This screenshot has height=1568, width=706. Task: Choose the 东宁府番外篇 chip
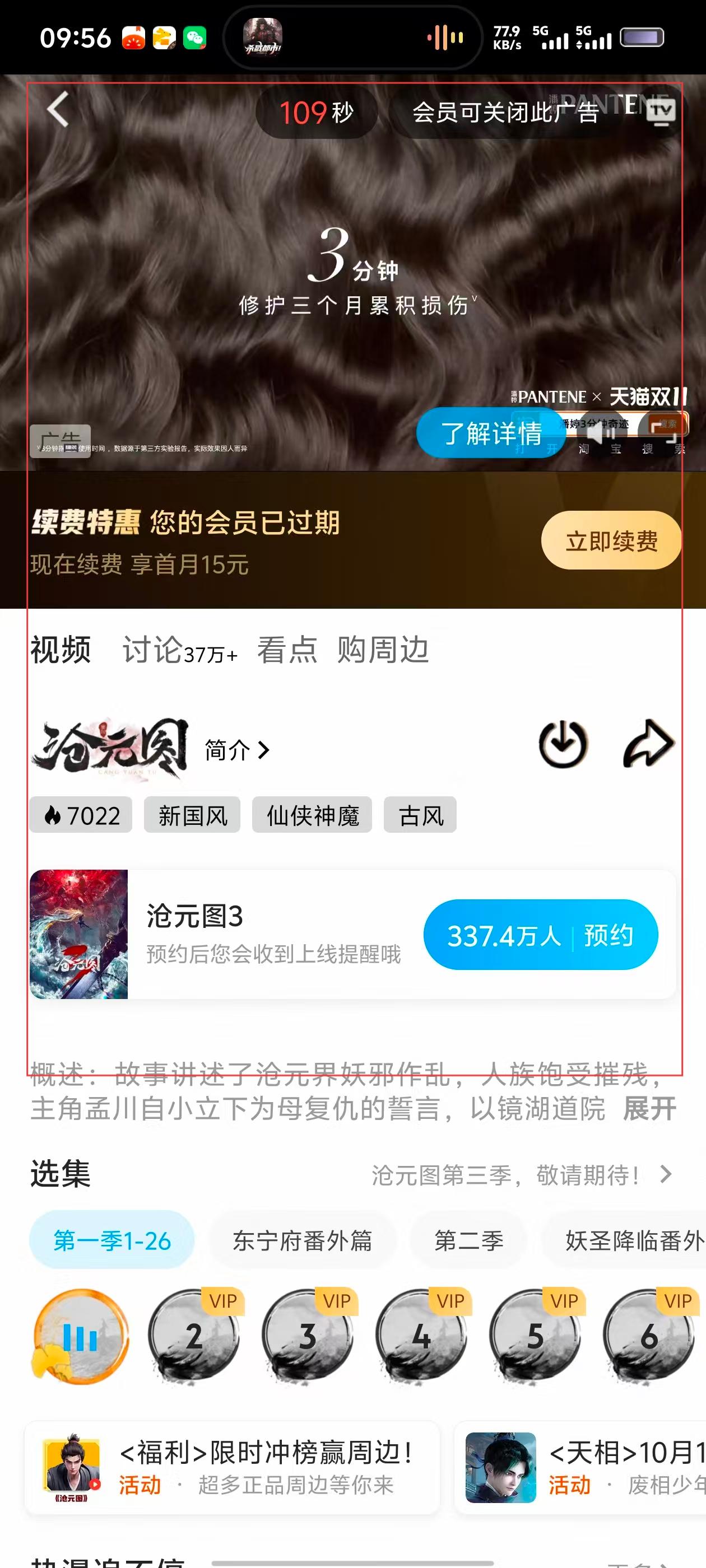pos(302,1240)
